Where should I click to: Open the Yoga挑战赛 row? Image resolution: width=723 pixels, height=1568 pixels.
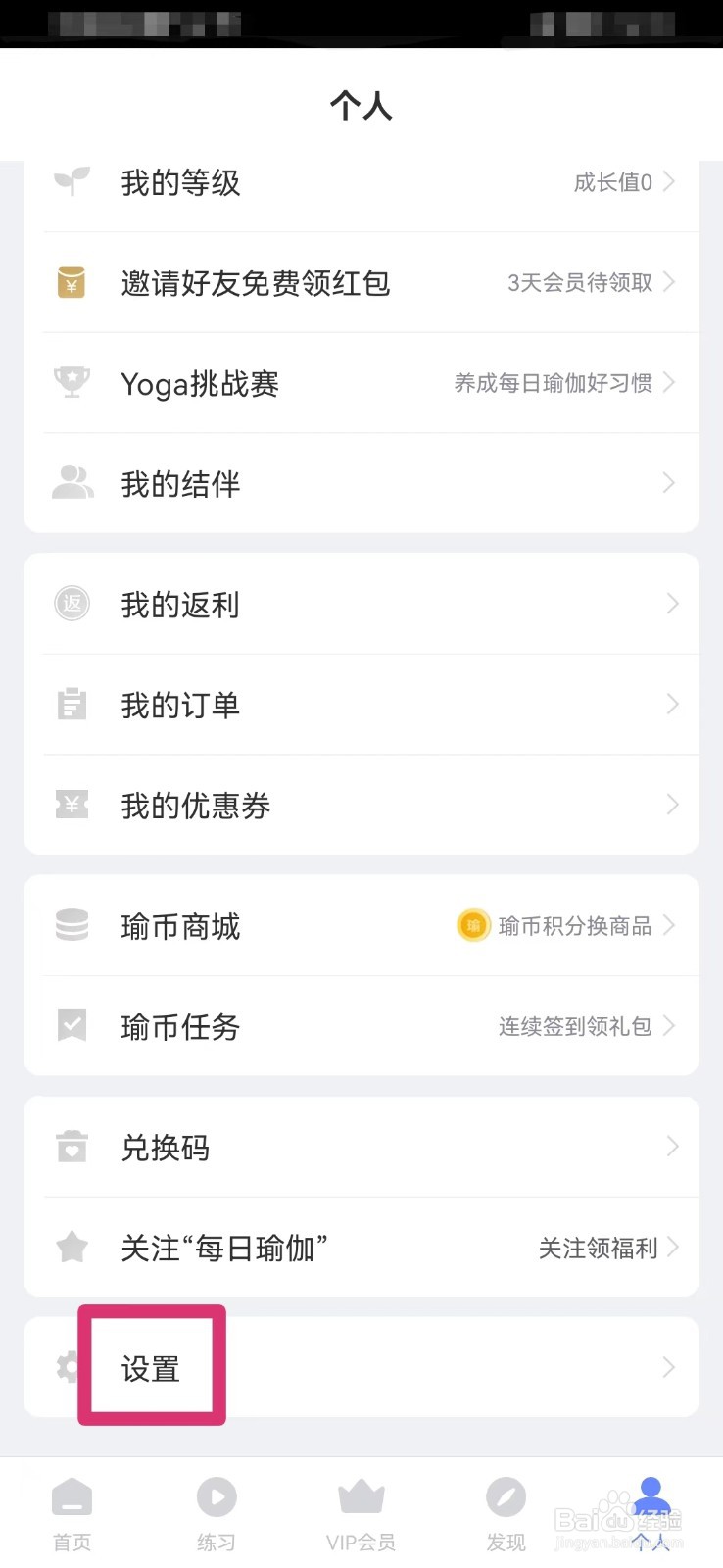click(361, 383)
